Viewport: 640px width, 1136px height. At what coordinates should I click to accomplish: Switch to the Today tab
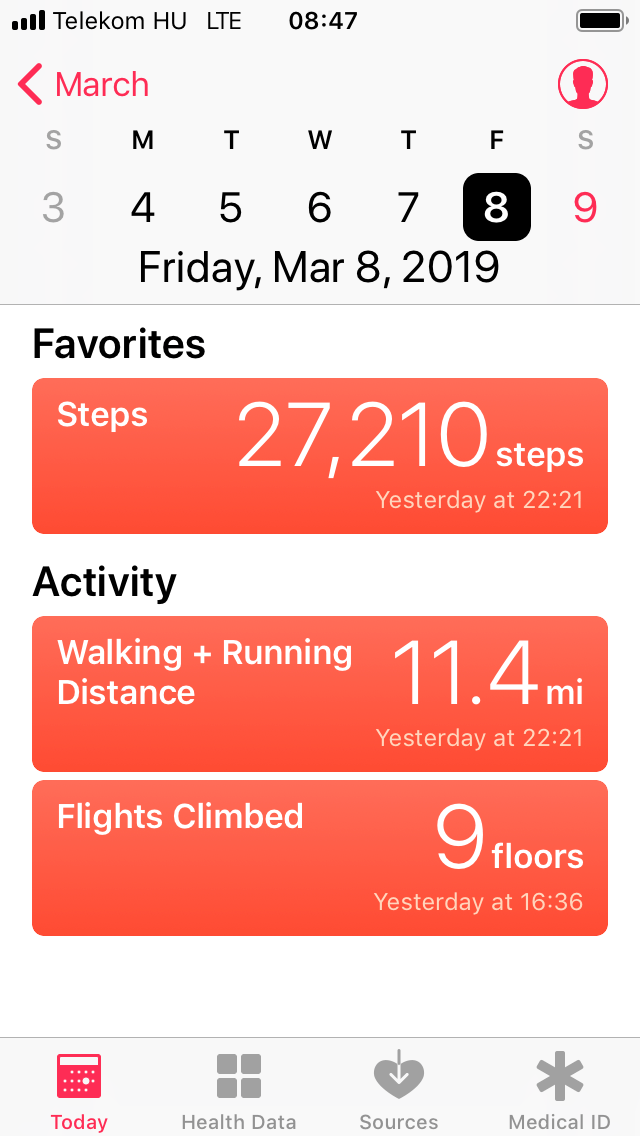point(79,1091)
